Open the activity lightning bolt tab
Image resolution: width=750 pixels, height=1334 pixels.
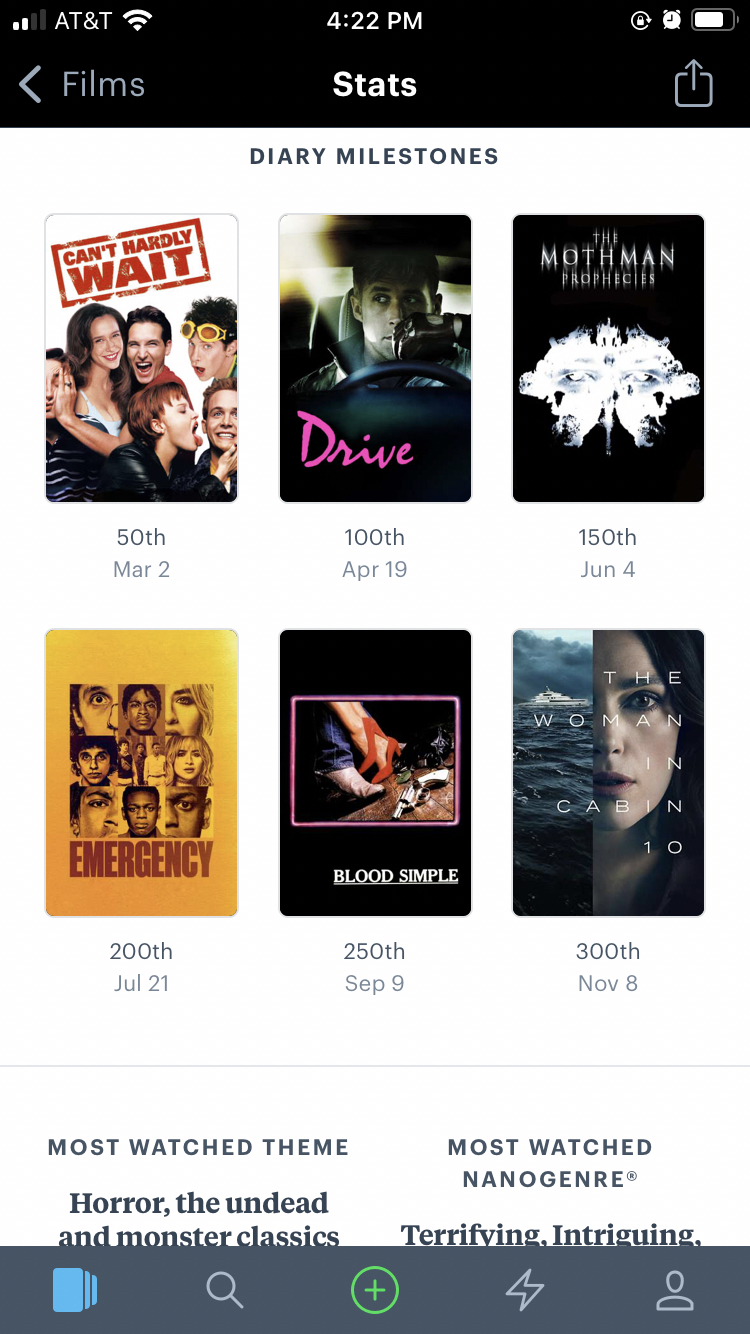point(525,1290)
